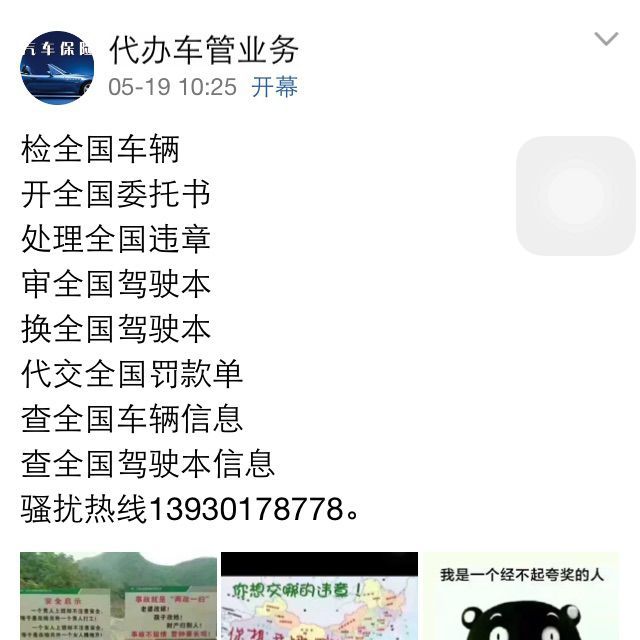640x640 pixels.
Task: View the safety sign photo
Action: click(x=118, y=596)
